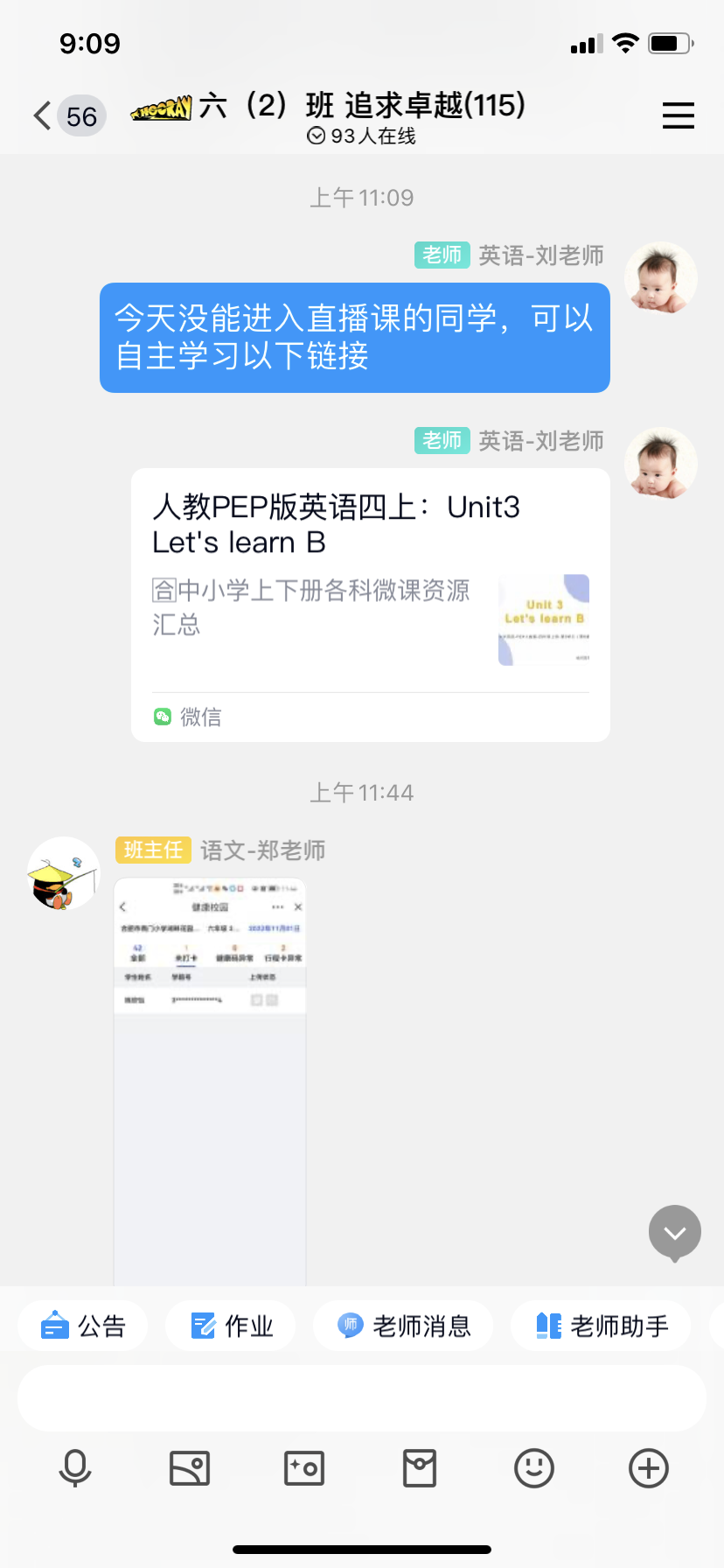Focus the message input field
Image resolution: width=724 pixels, height=1568 pixels.
(361, 1398)
